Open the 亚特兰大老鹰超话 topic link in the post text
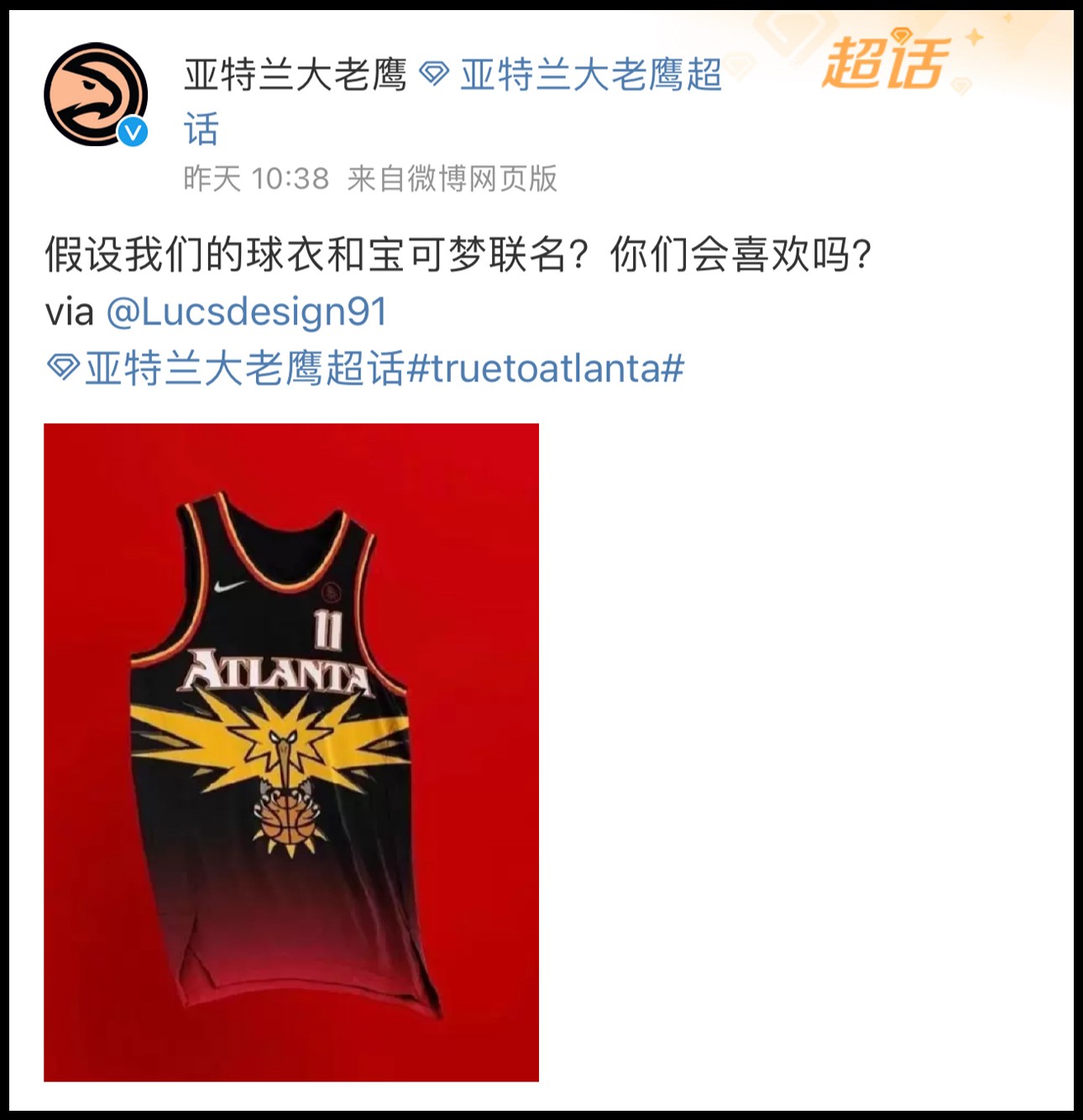This screenshot has height=1120, width=1083. point(243,369)
